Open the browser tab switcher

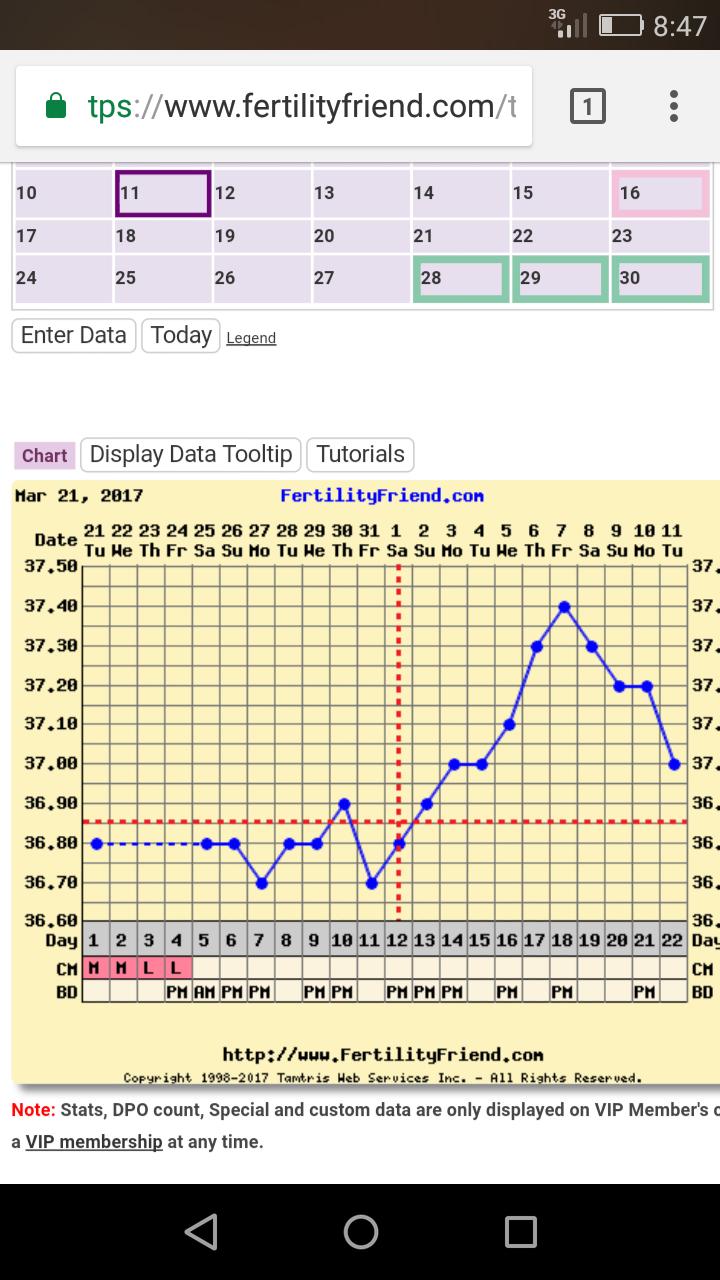coord(587,106)
